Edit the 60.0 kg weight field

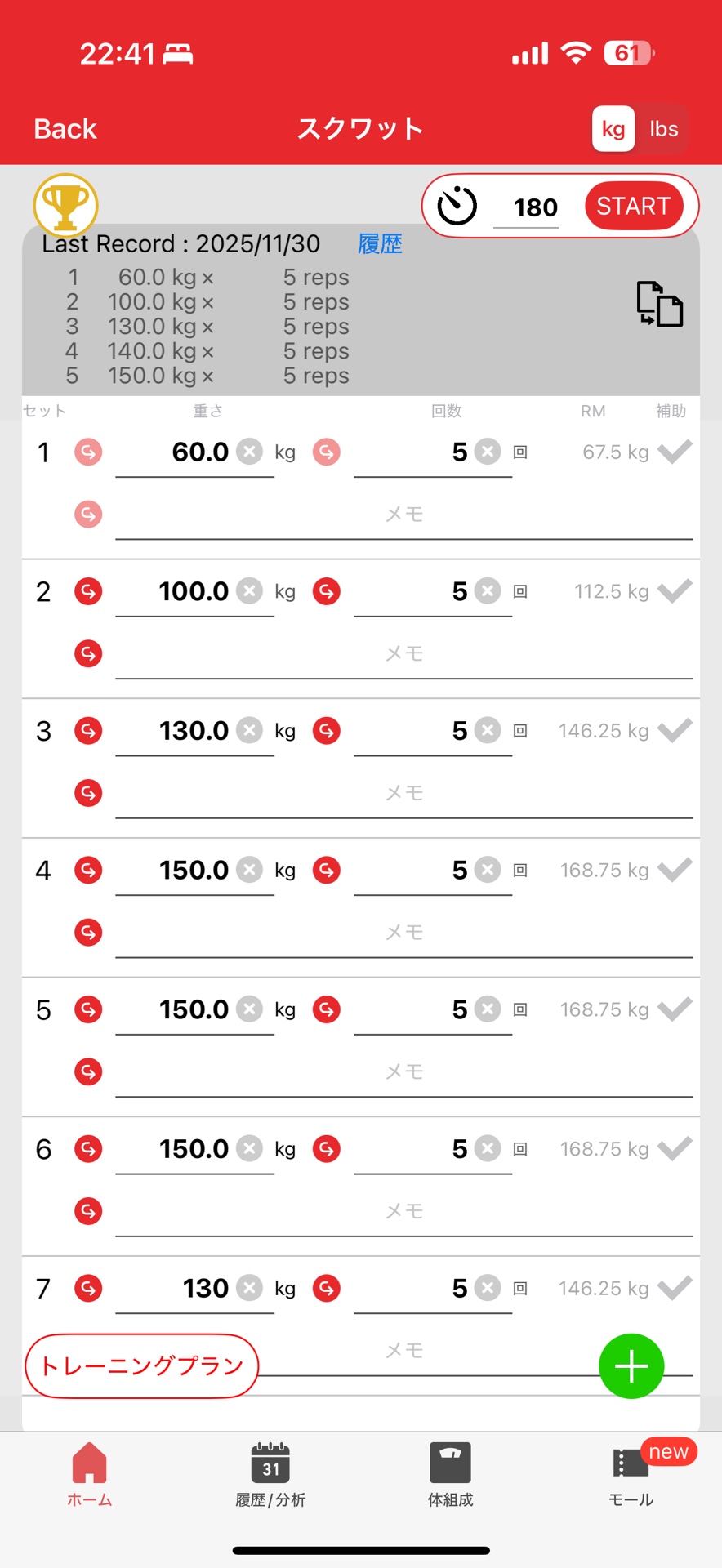click(188, 452)
